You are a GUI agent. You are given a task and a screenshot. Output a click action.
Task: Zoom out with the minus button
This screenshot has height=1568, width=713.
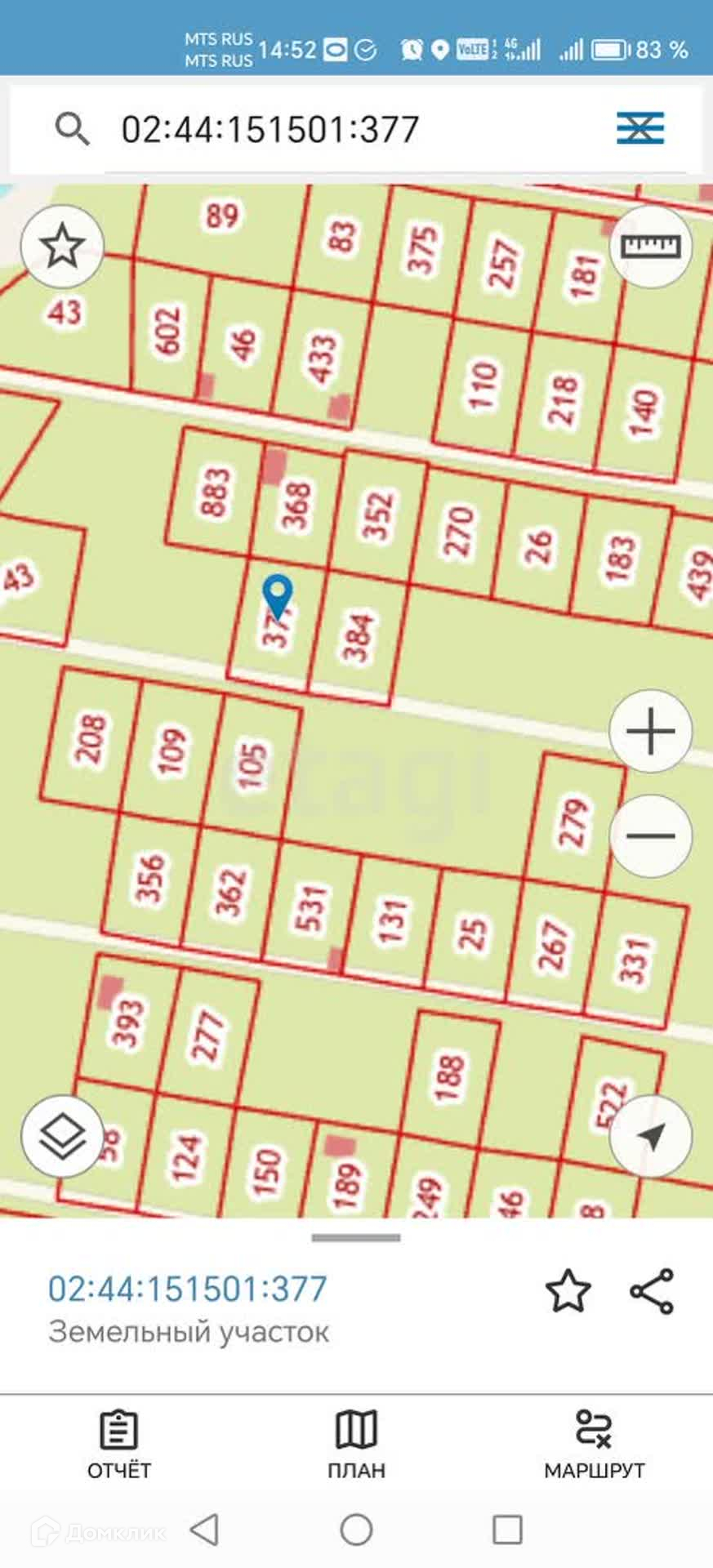650,835
